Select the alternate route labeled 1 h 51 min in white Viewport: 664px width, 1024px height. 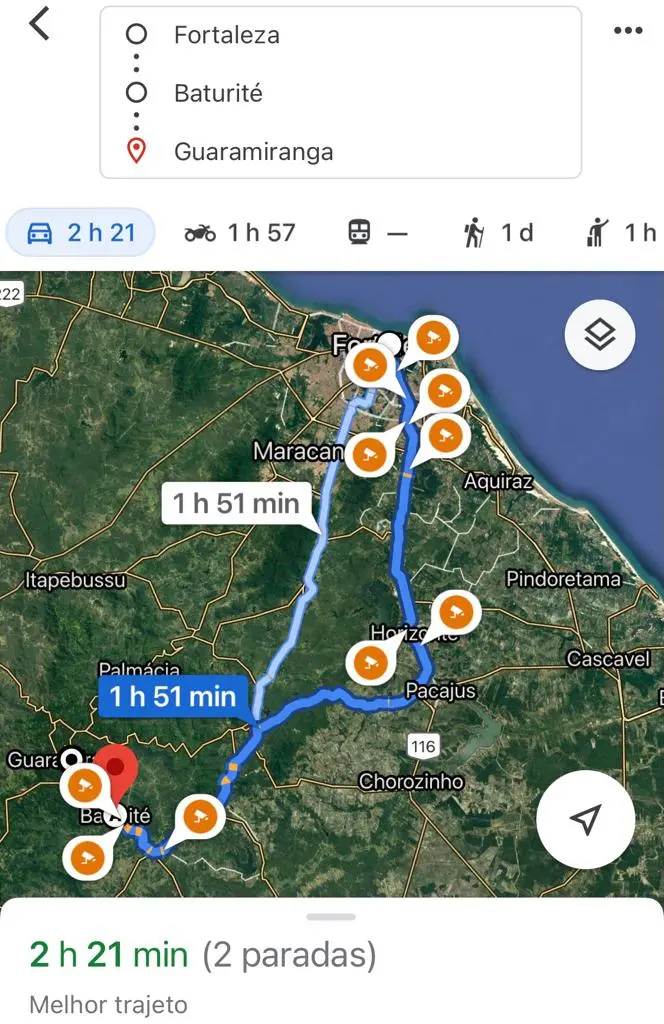[236, 503]
